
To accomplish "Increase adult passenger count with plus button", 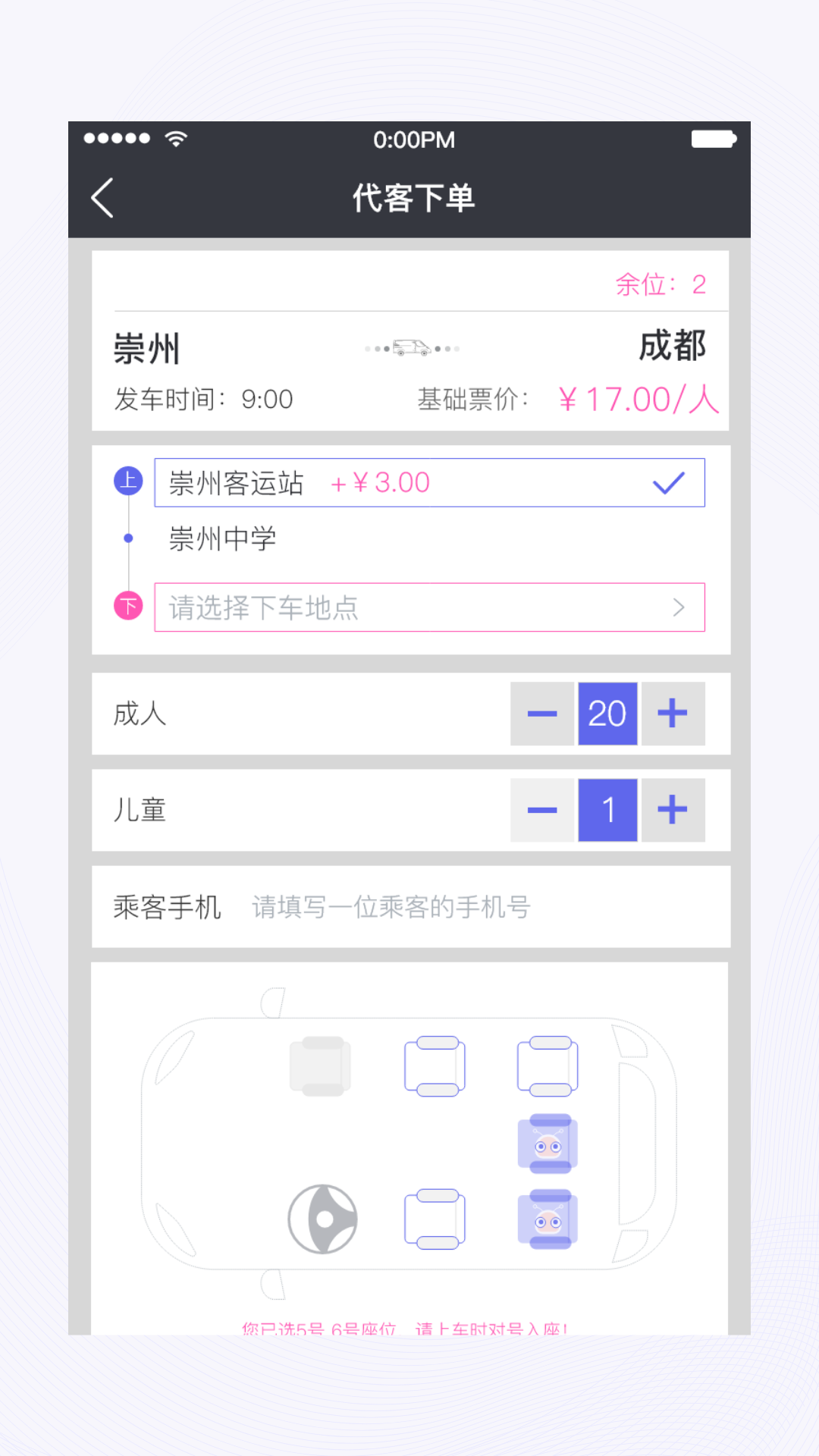I will point(673,713).
